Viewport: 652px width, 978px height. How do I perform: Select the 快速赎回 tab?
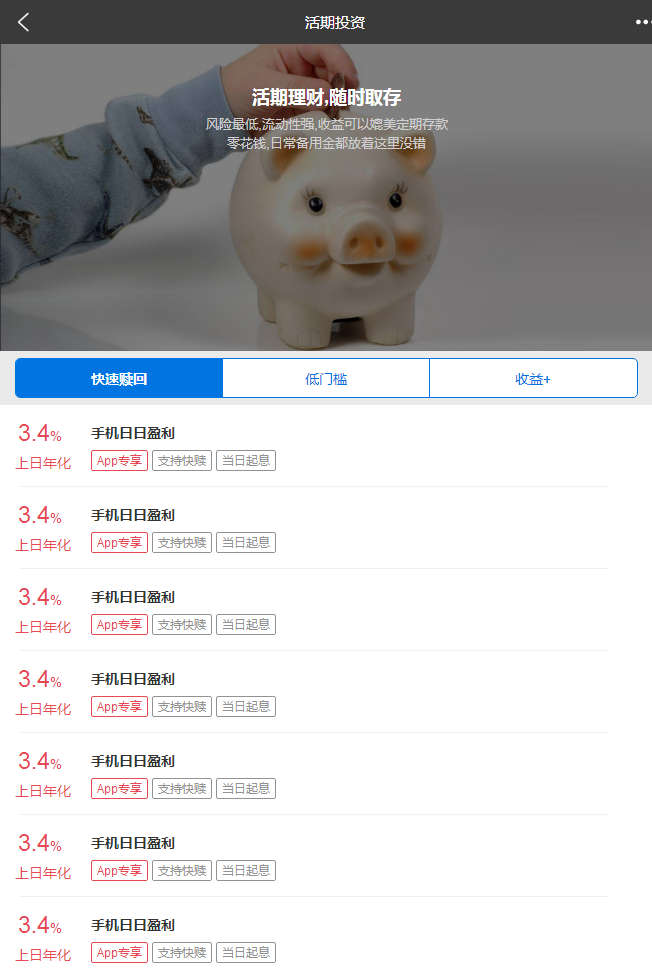tap(119, 379)
